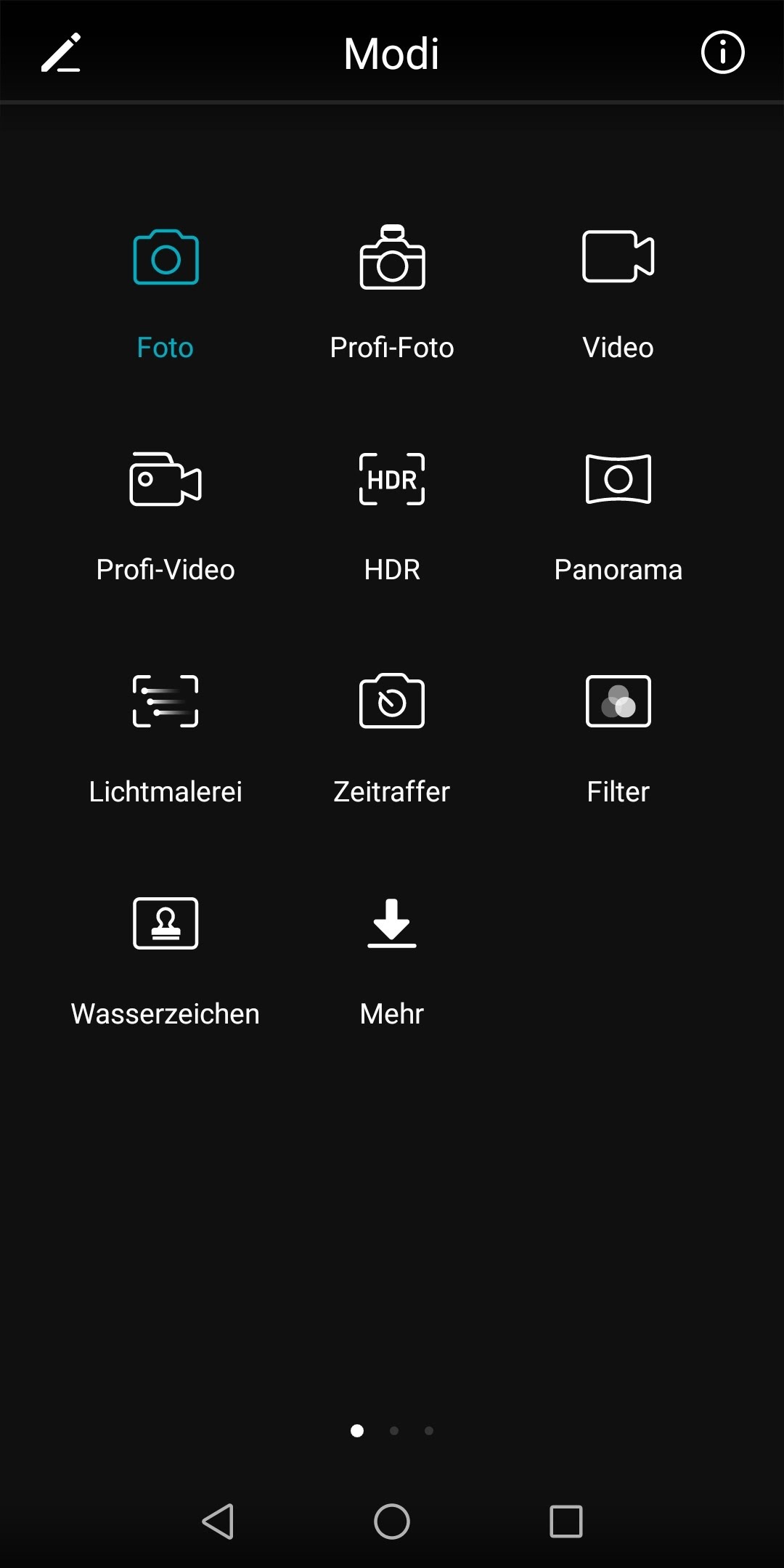Open the info icon
Image resolution: width=784 pixels, height=1568 pixels.
(722, 52)
